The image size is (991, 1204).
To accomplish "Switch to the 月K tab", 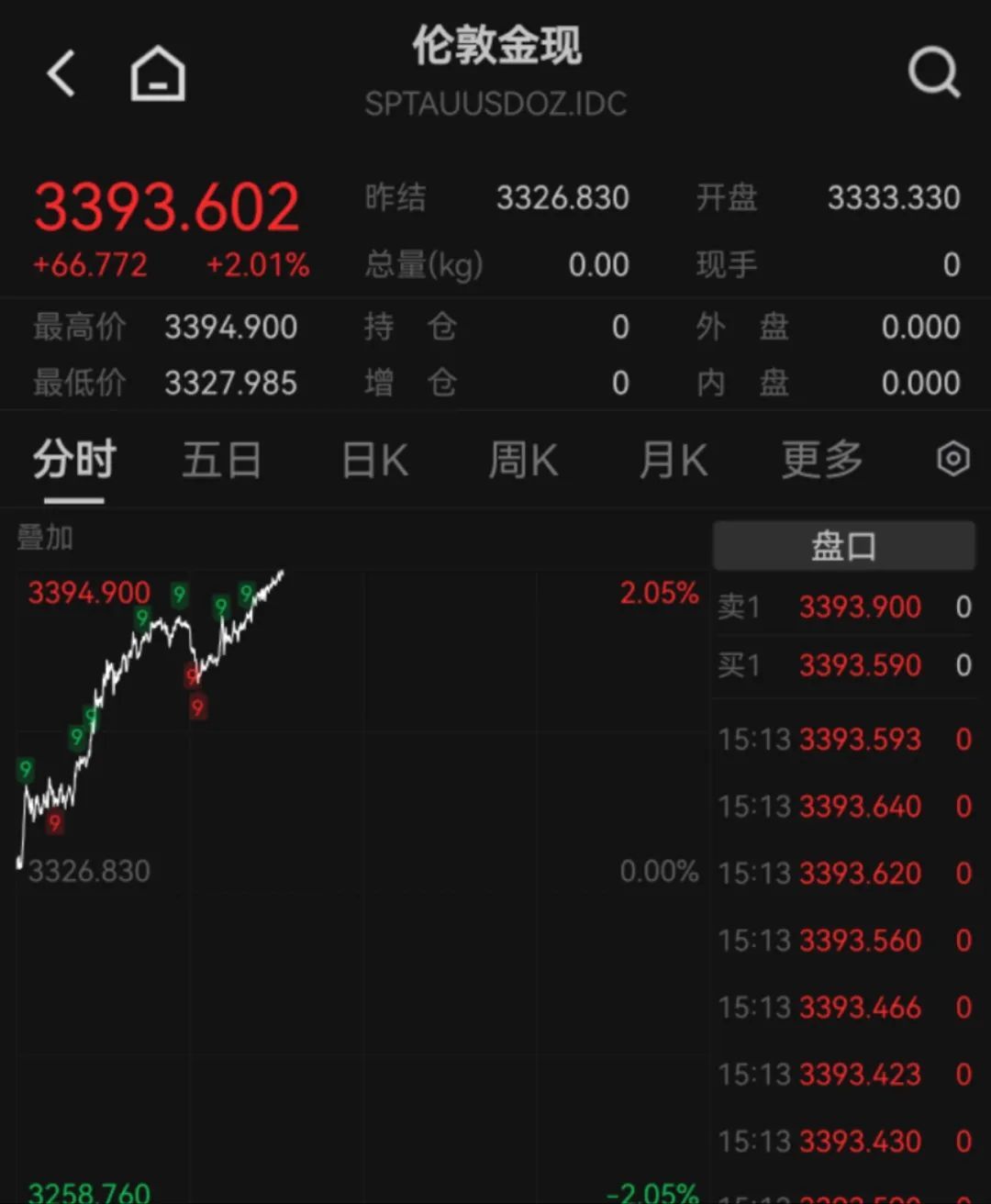I will (674, 460).
